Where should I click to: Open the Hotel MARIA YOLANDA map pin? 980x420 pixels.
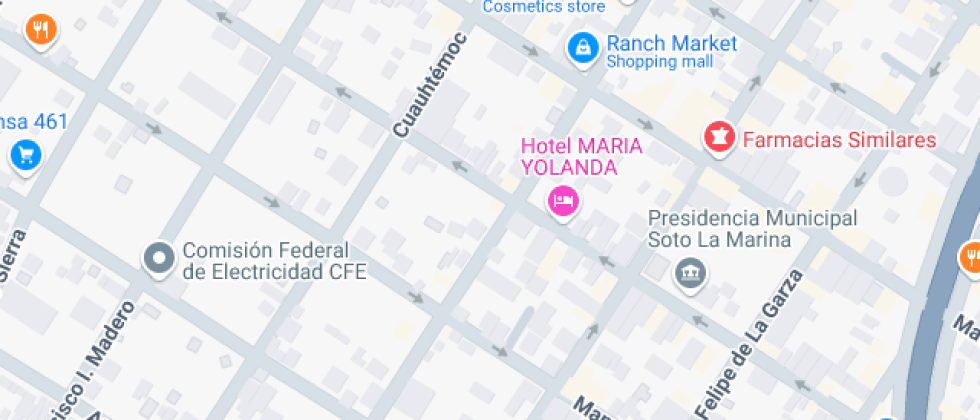(563, 201)
